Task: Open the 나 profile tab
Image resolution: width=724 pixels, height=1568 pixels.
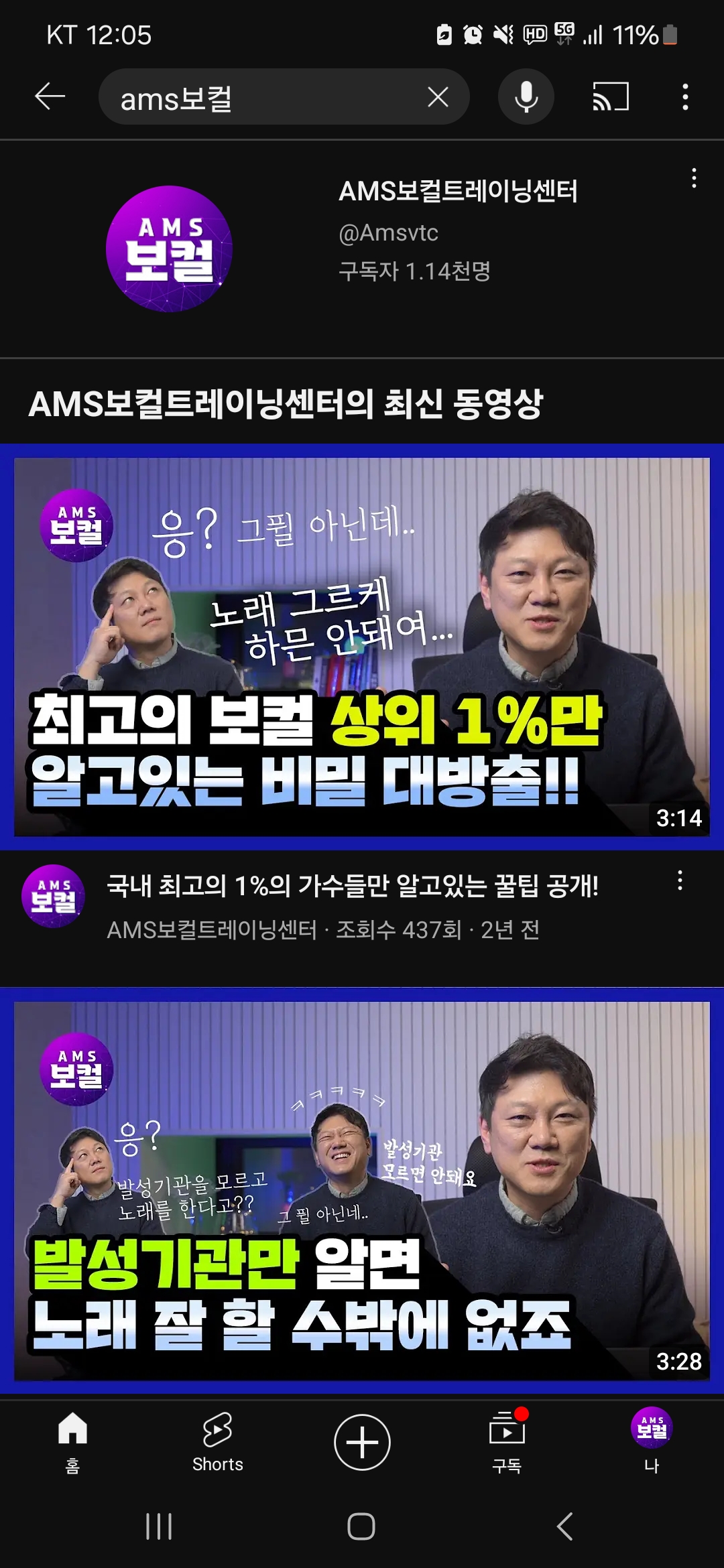Action: click(652, 1442)
